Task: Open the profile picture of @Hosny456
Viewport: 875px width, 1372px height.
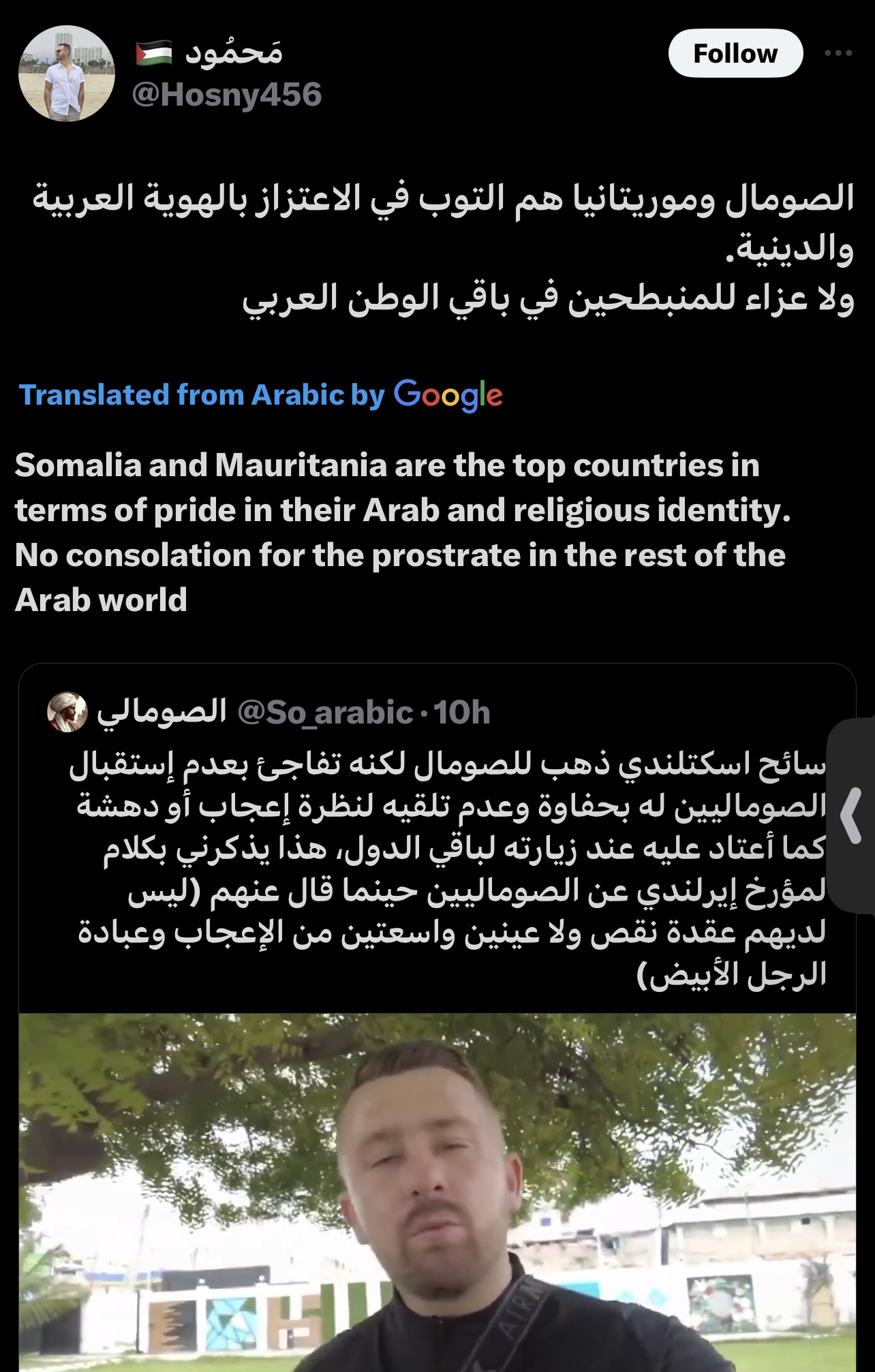Action: click(66, 74)
